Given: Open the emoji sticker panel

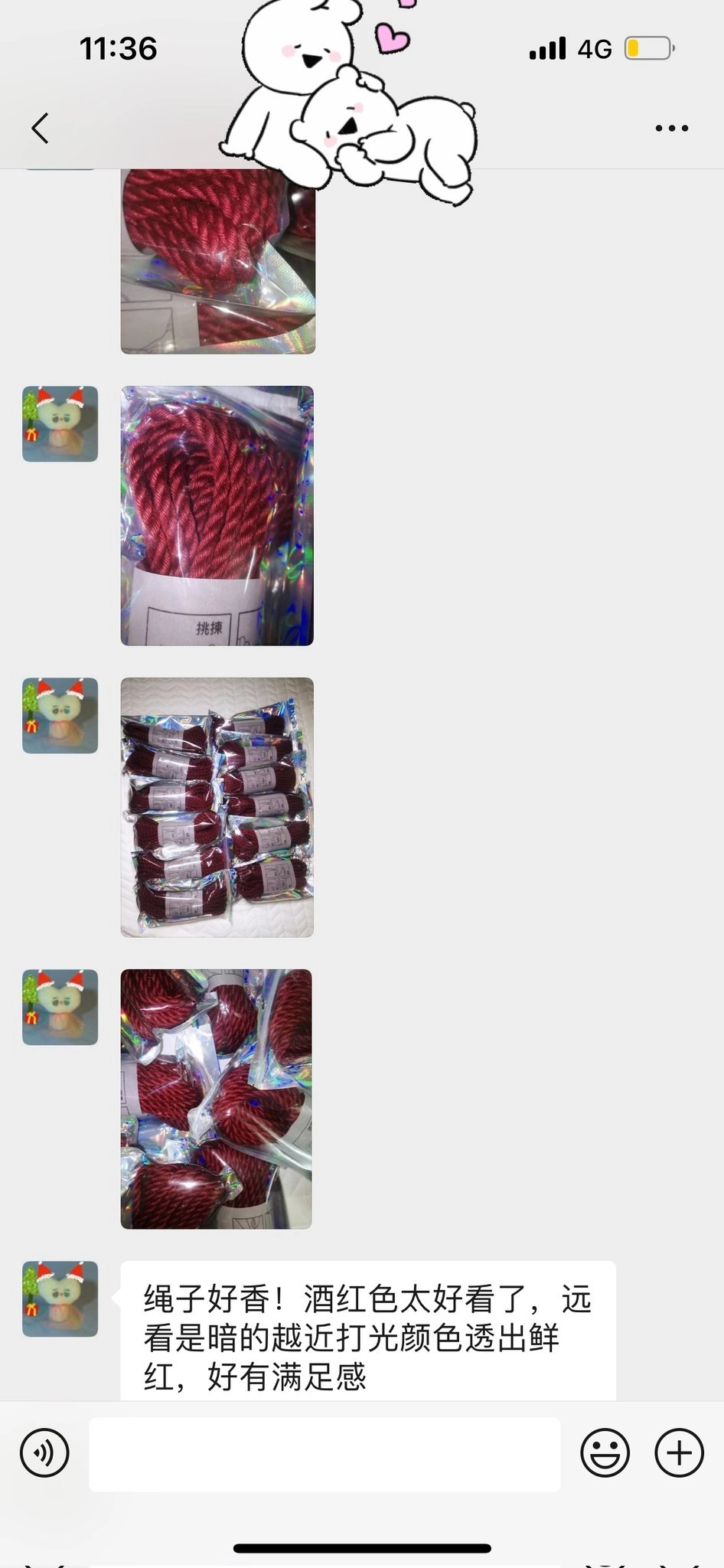Looking at the screenshot, I should tap(605, 1452).
